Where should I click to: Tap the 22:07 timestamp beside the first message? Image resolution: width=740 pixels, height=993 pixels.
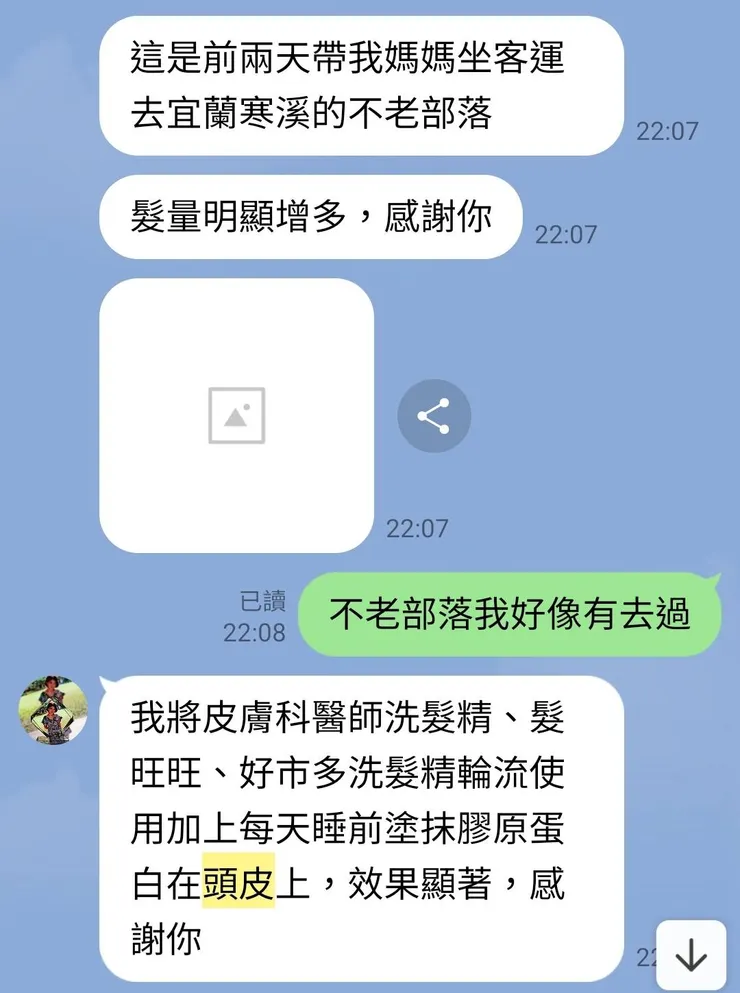tap(668, 129)
